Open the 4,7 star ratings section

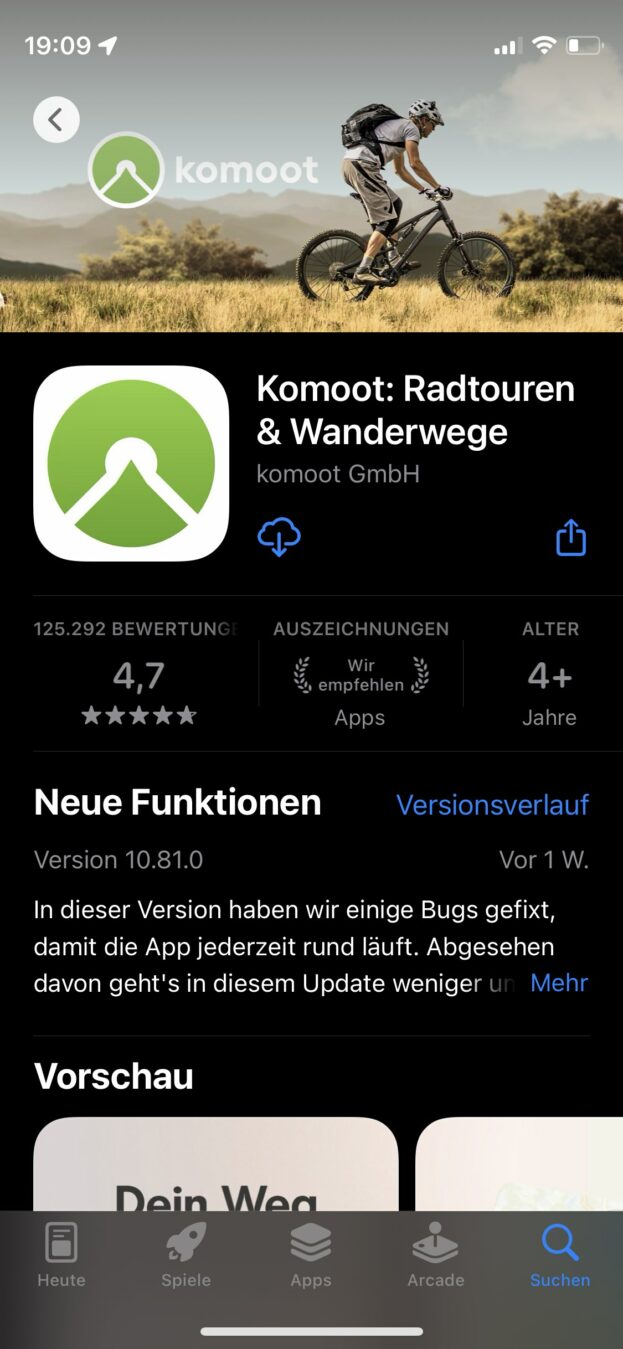coord(138,677)
